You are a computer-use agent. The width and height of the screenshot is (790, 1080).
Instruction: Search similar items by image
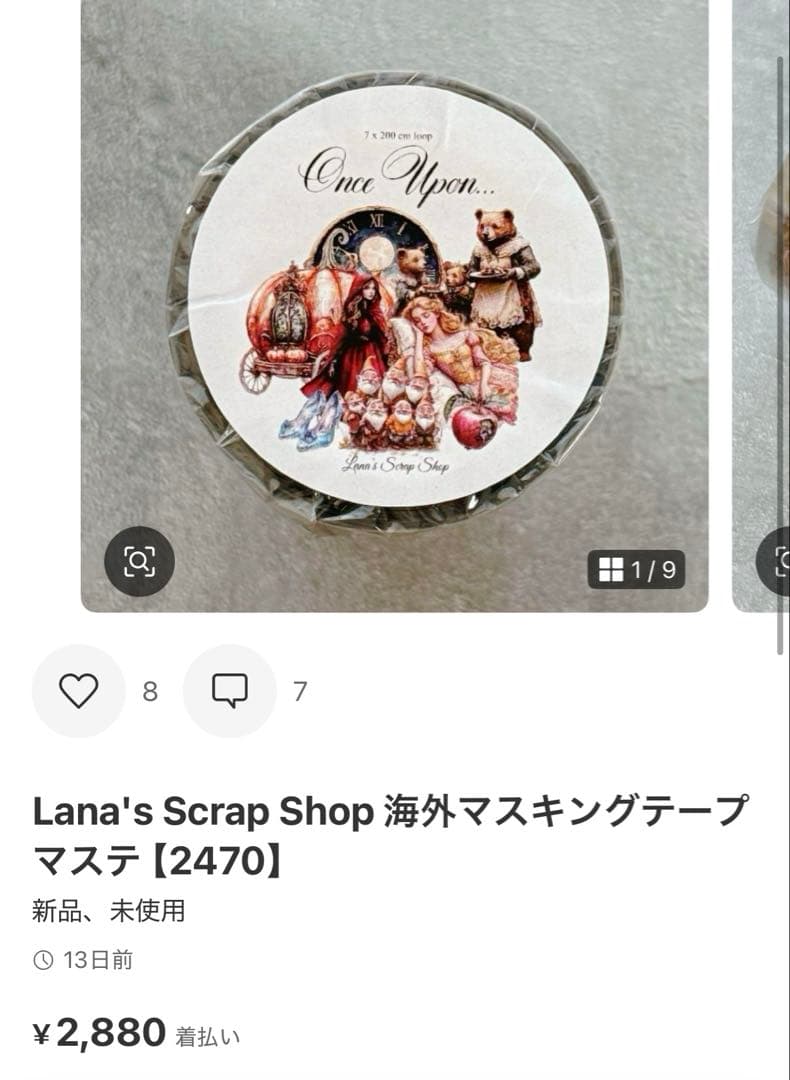click(139, 562)
